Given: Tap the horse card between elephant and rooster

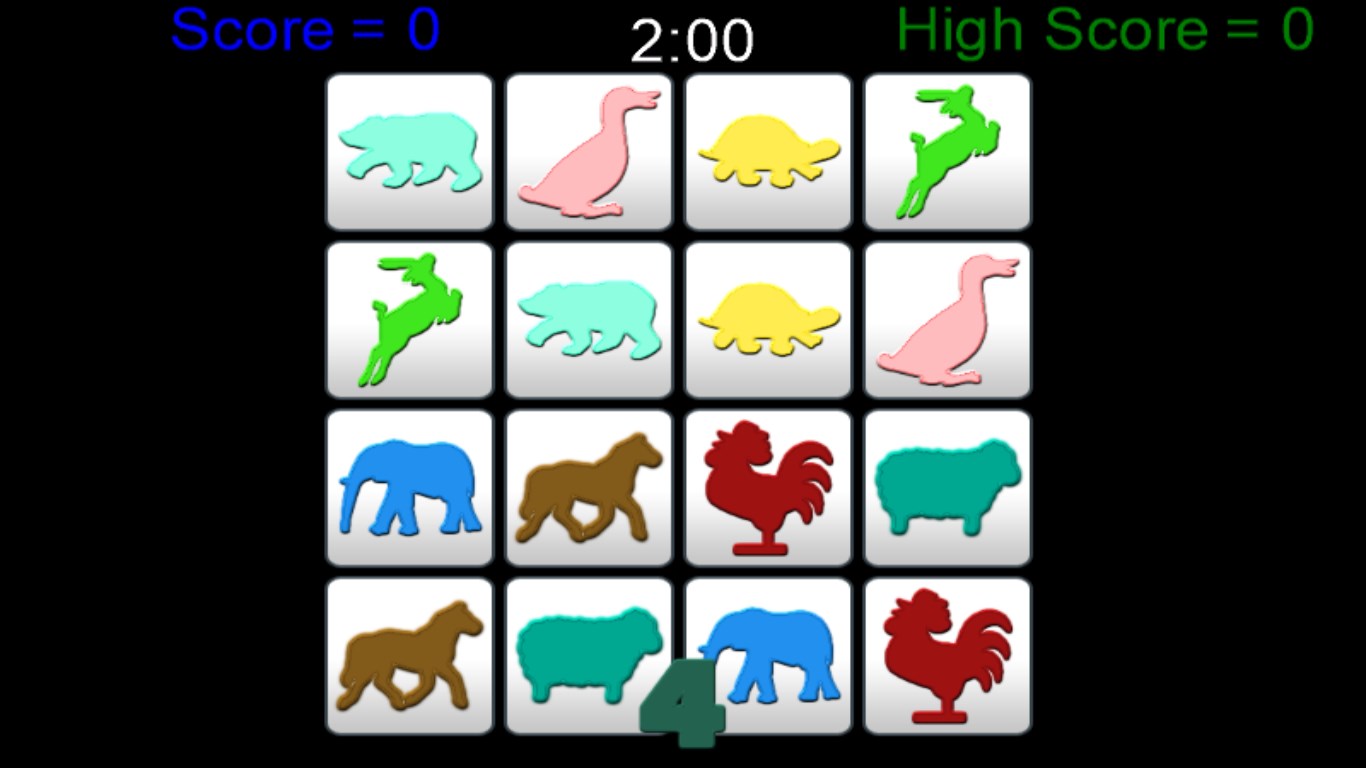Looking at the screenshot, I should point(589,488).
